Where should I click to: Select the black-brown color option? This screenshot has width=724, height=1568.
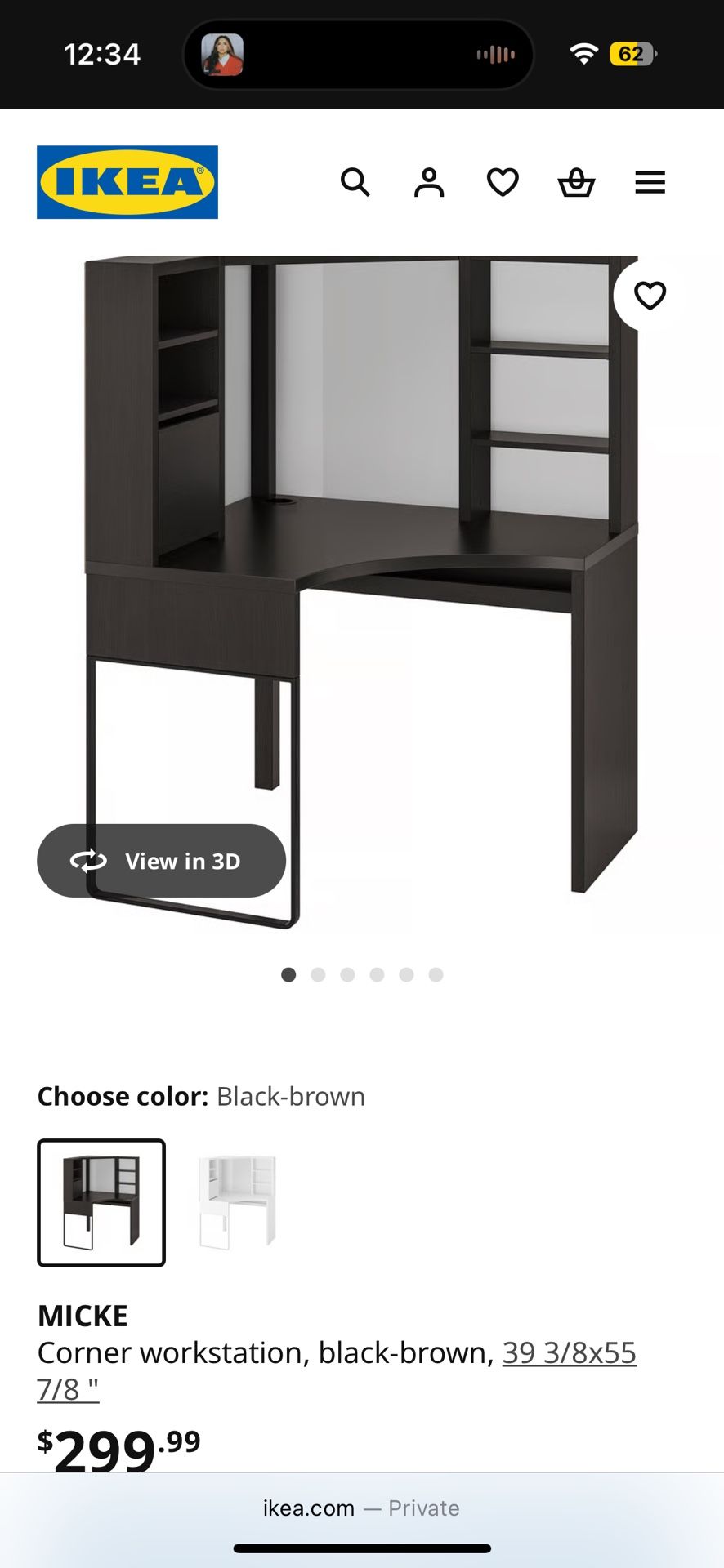point(101,1203)
